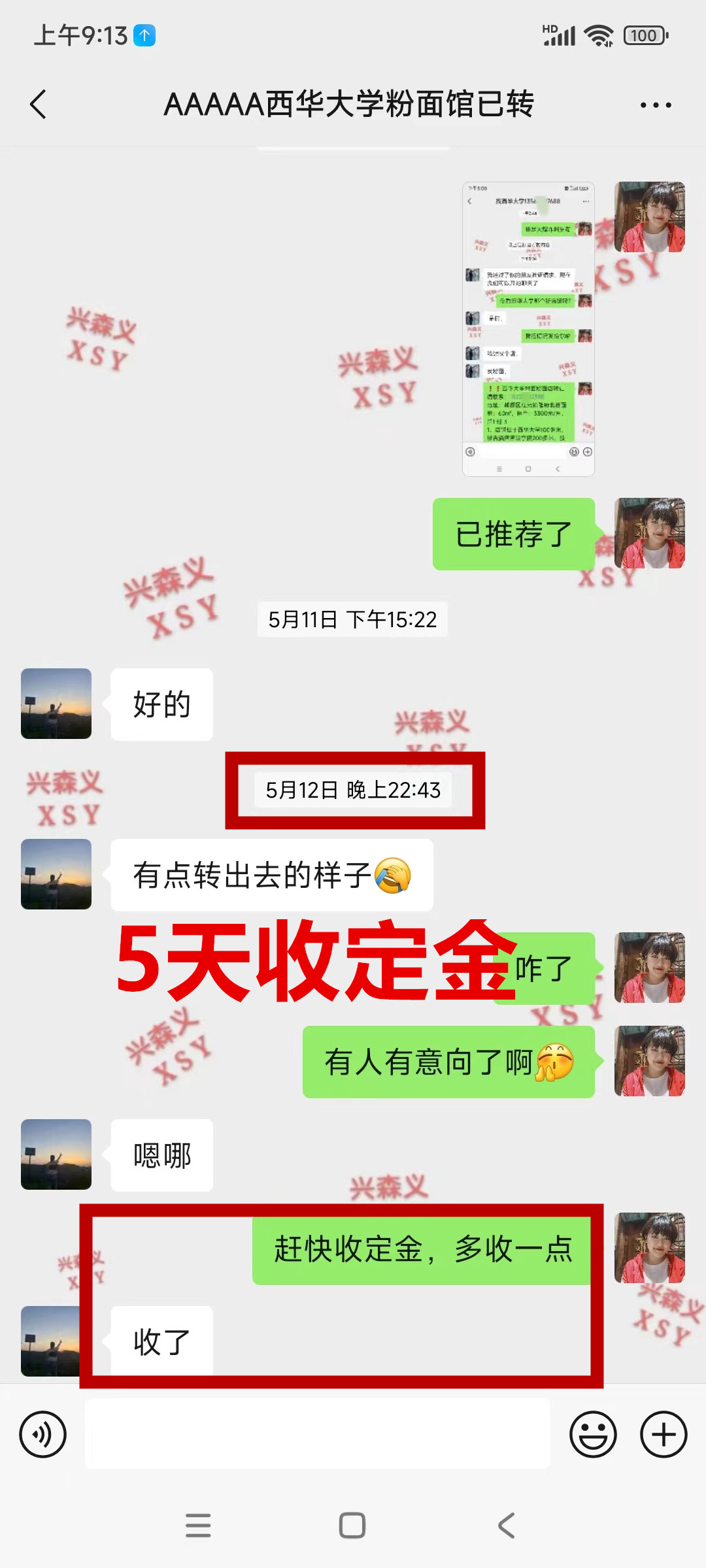Focus the message text field
Screen dimensions: 706x1568
(318, 1434)
